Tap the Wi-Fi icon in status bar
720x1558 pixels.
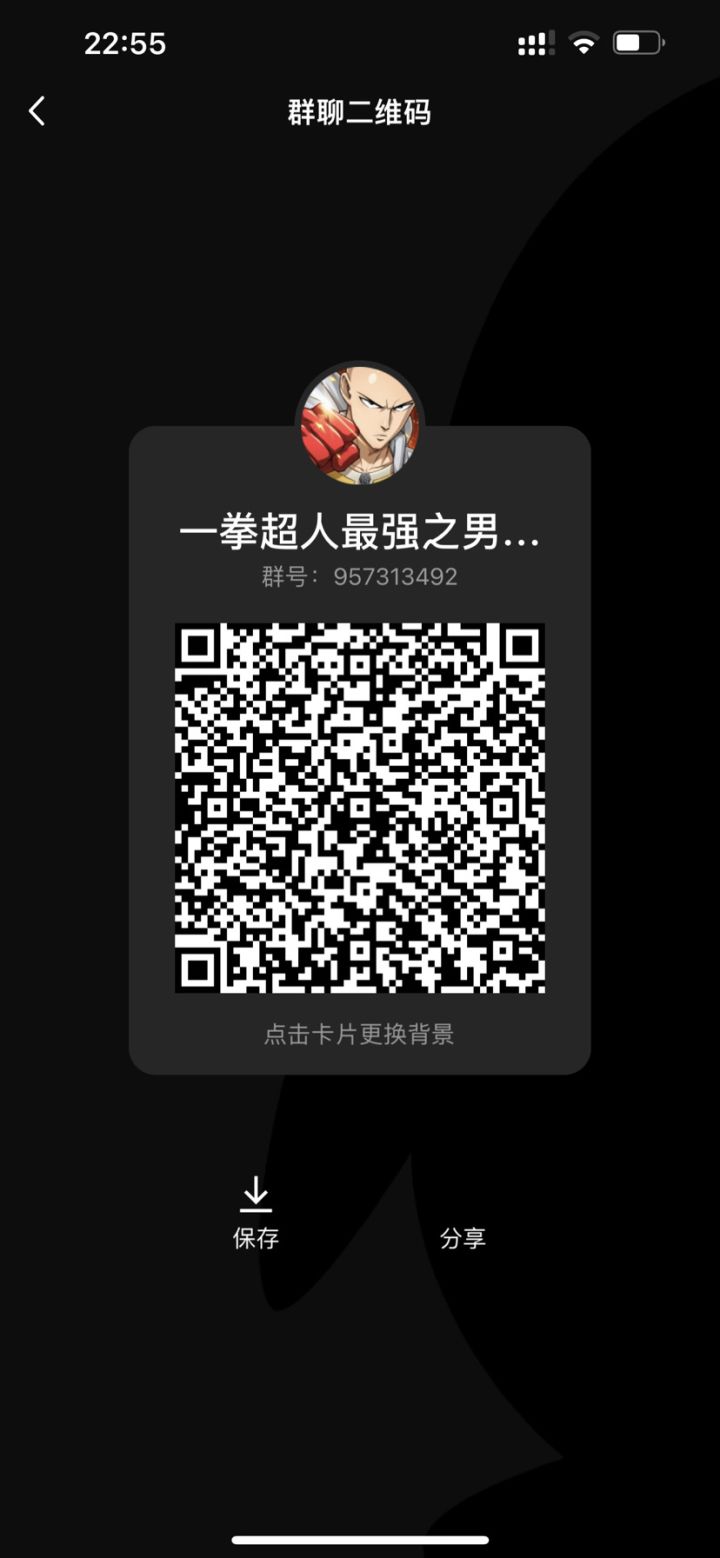pyautogui.click(x=584, y=43)
